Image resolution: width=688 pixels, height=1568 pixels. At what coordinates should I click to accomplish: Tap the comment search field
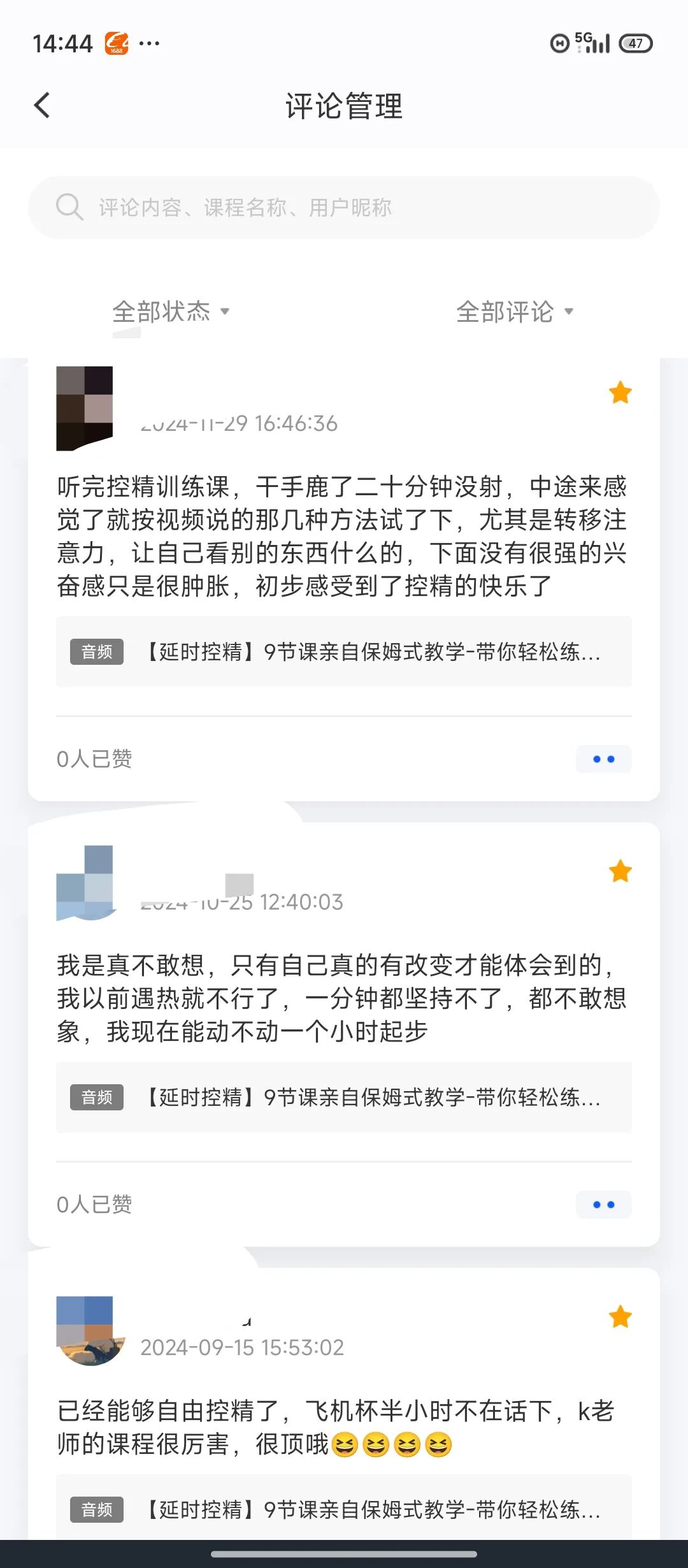(344, 208)
